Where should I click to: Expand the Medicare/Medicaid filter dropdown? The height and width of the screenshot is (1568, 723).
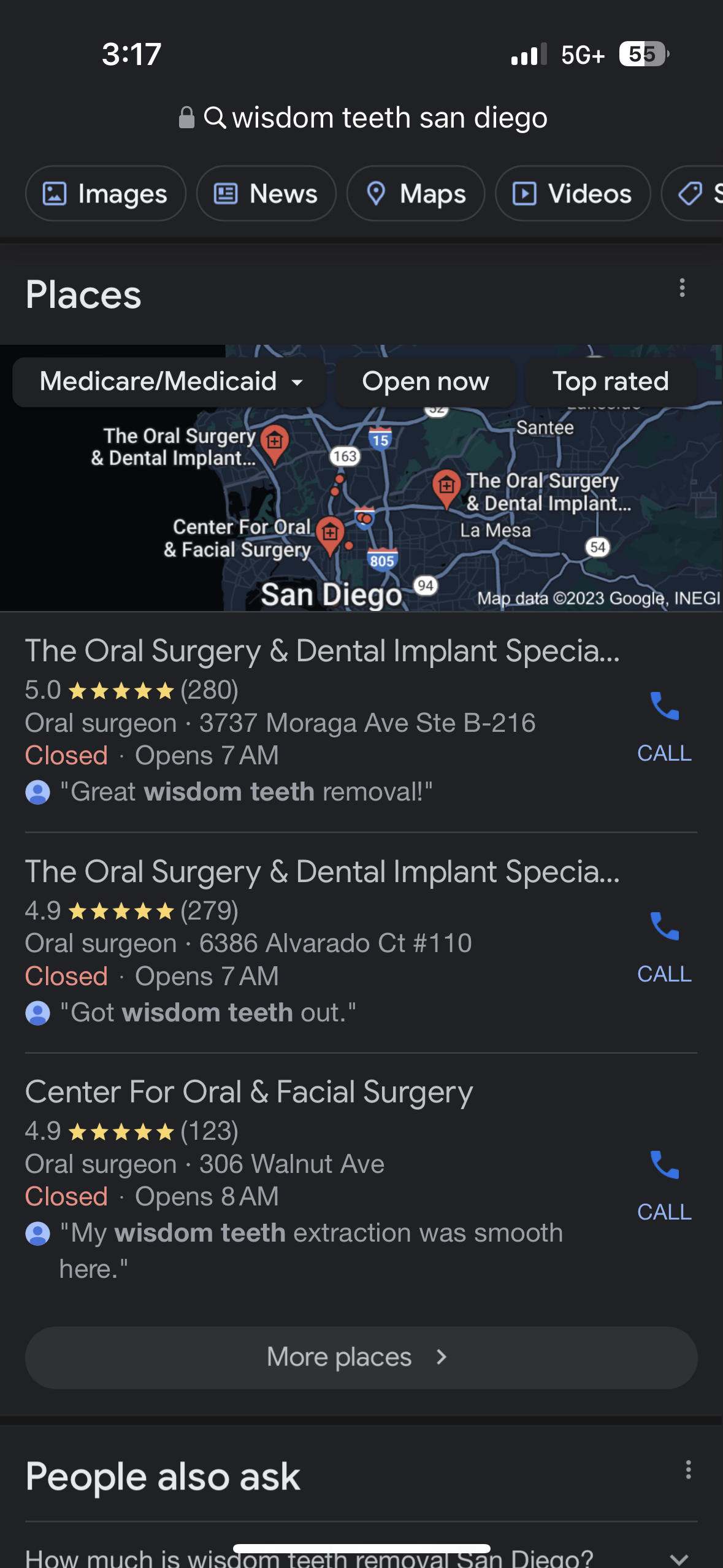click(170, 382)
